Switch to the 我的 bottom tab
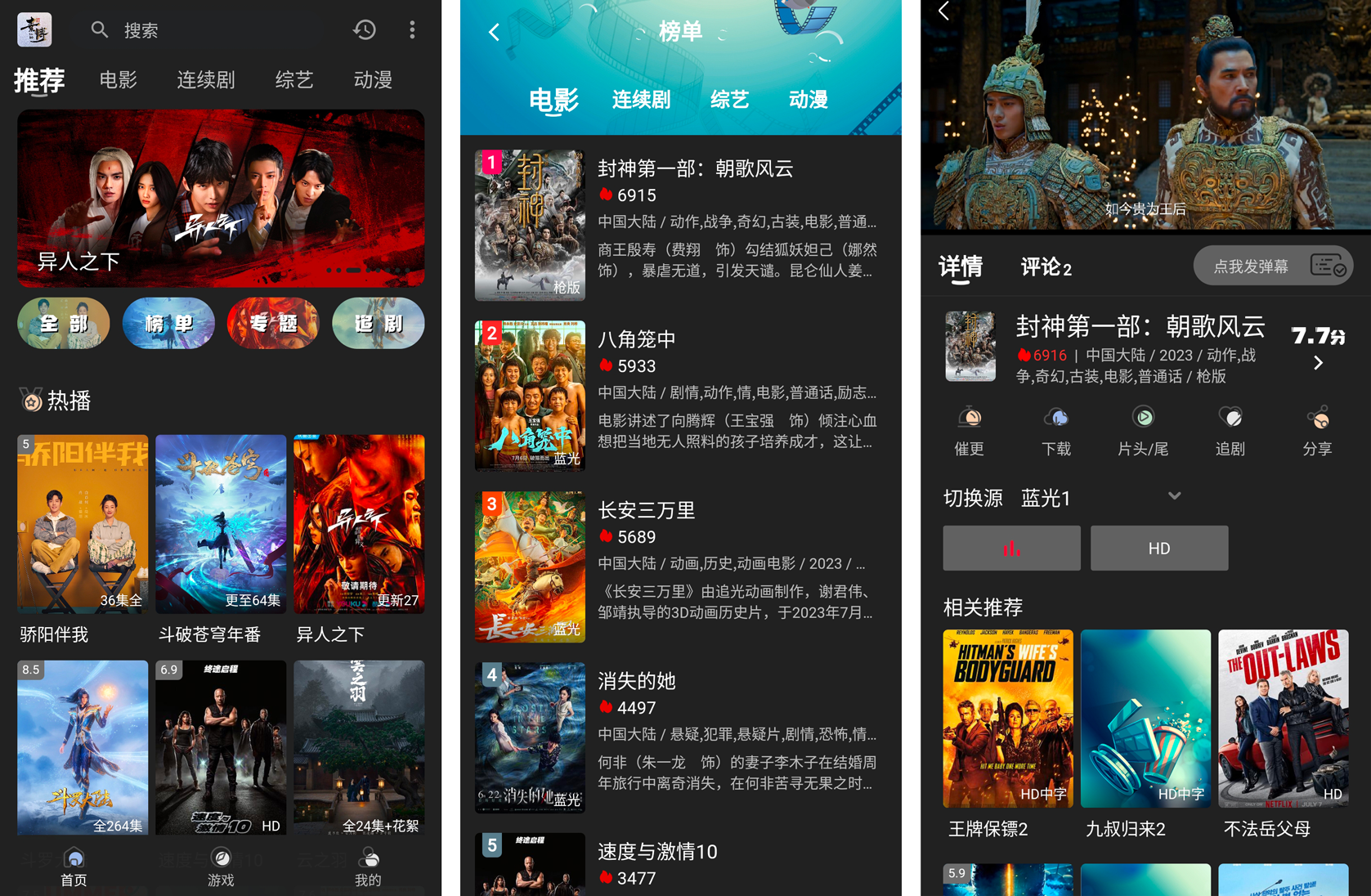The width and height of the screenshot is (1371, 896). point(368,867)
